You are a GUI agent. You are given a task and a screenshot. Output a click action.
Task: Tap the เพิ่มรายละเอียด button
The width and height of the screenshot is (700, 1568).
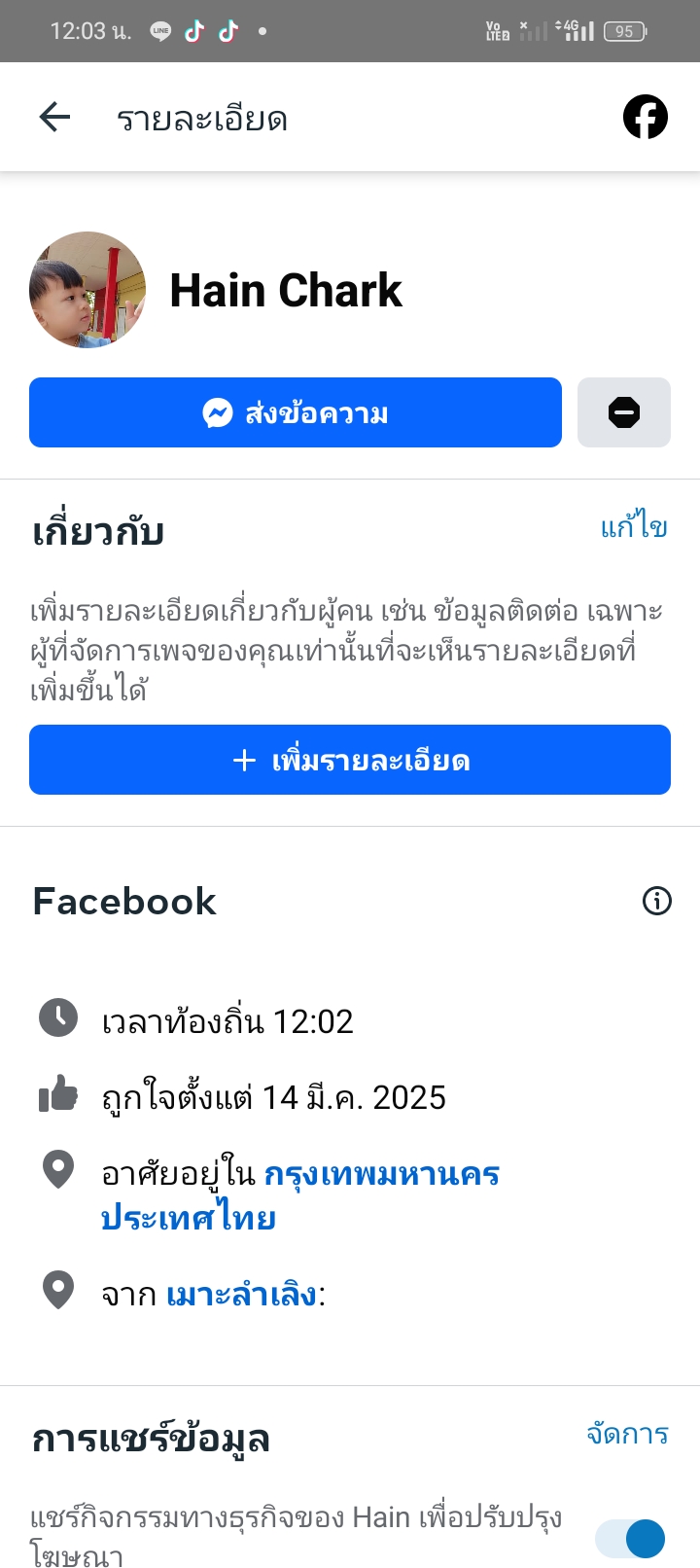pos(350,760)
